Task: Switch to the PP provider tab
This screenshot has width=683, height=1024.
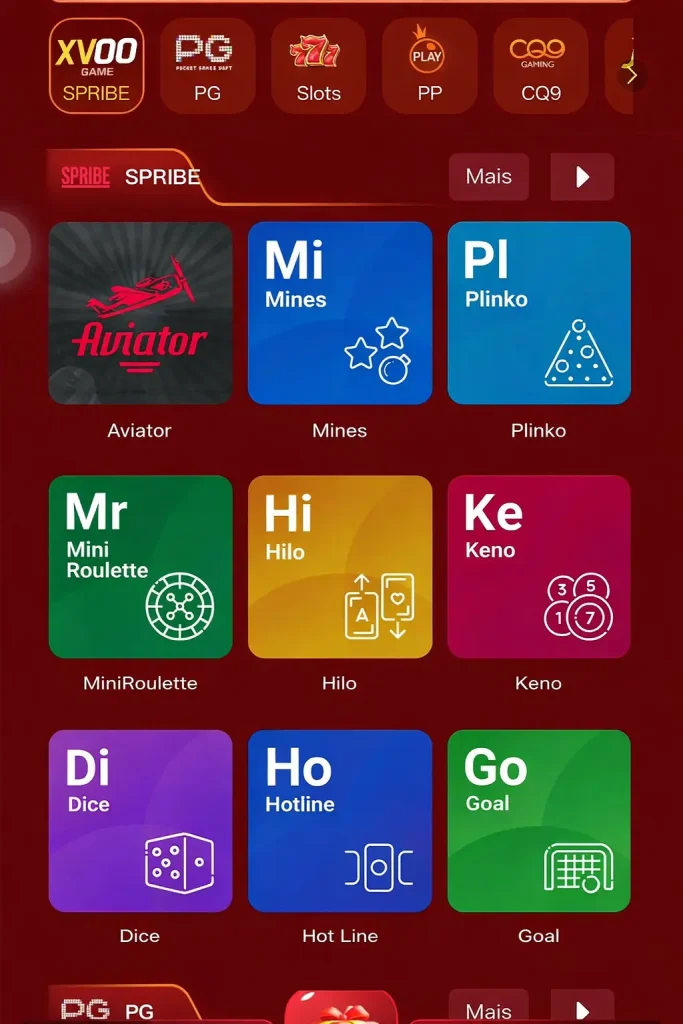Action: click(428, 66)
